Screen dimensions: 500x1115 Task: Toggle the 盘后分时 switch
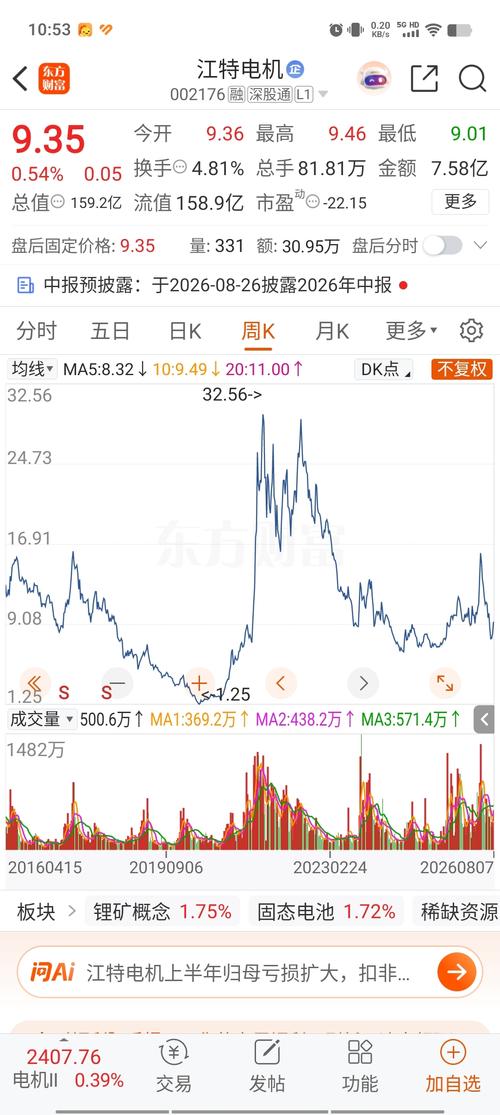coord(442,246)
